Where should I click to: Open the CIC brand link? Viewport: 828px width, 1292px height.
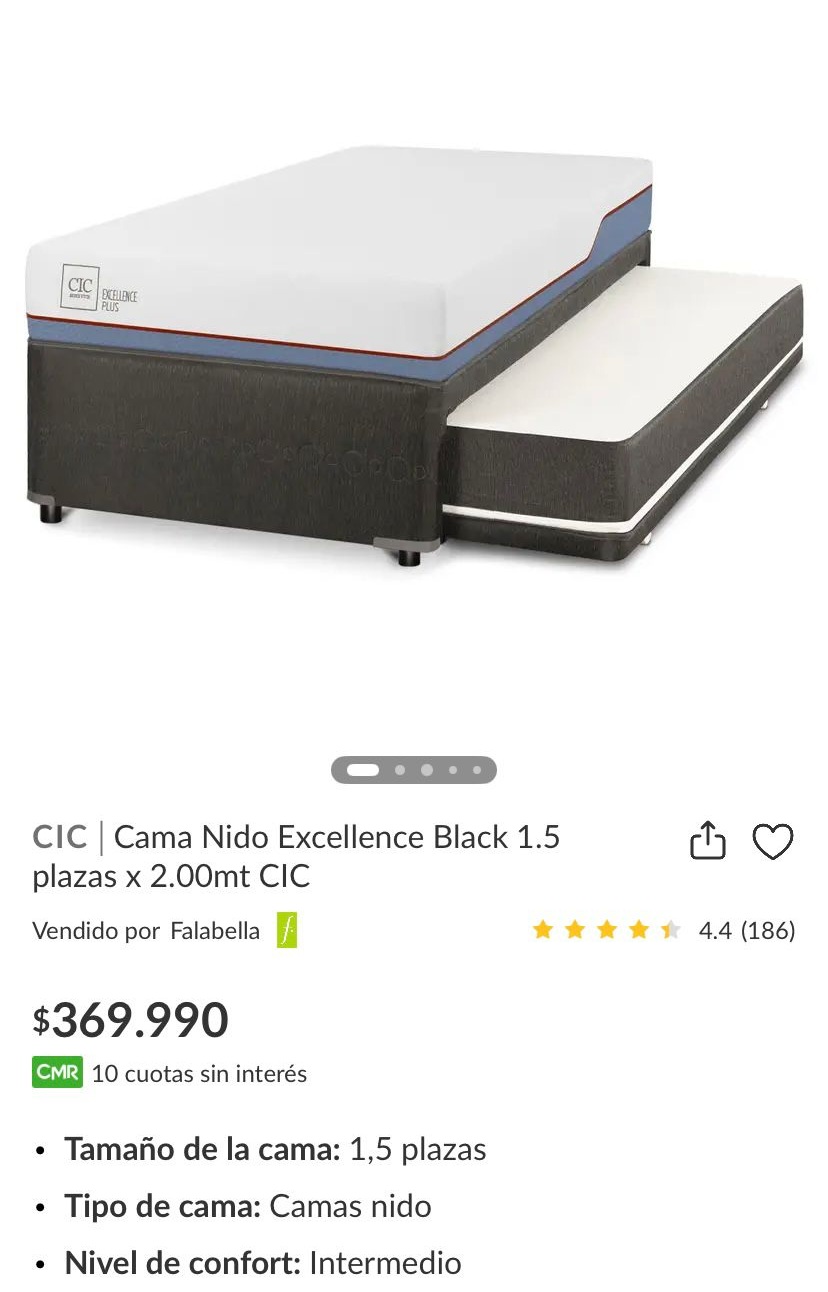click(60, 836)
